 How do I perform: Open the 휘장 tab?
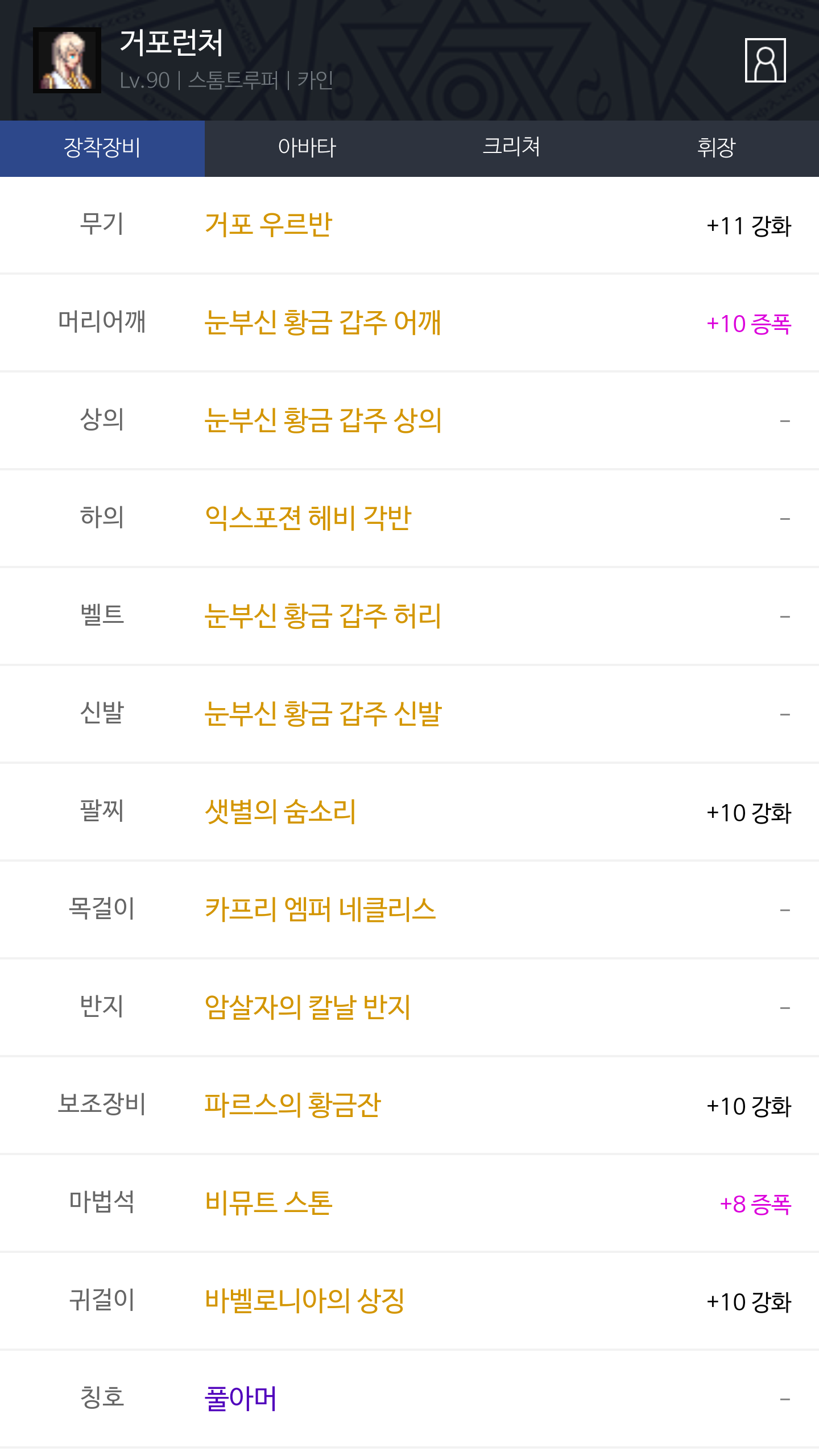click(717, 148)
